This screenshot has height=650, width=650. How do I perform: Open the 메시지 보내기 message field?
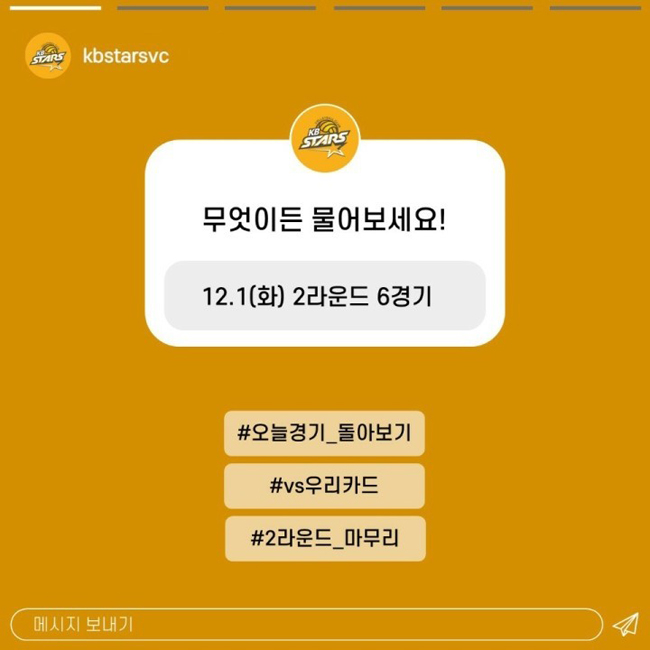coord(305,625)
